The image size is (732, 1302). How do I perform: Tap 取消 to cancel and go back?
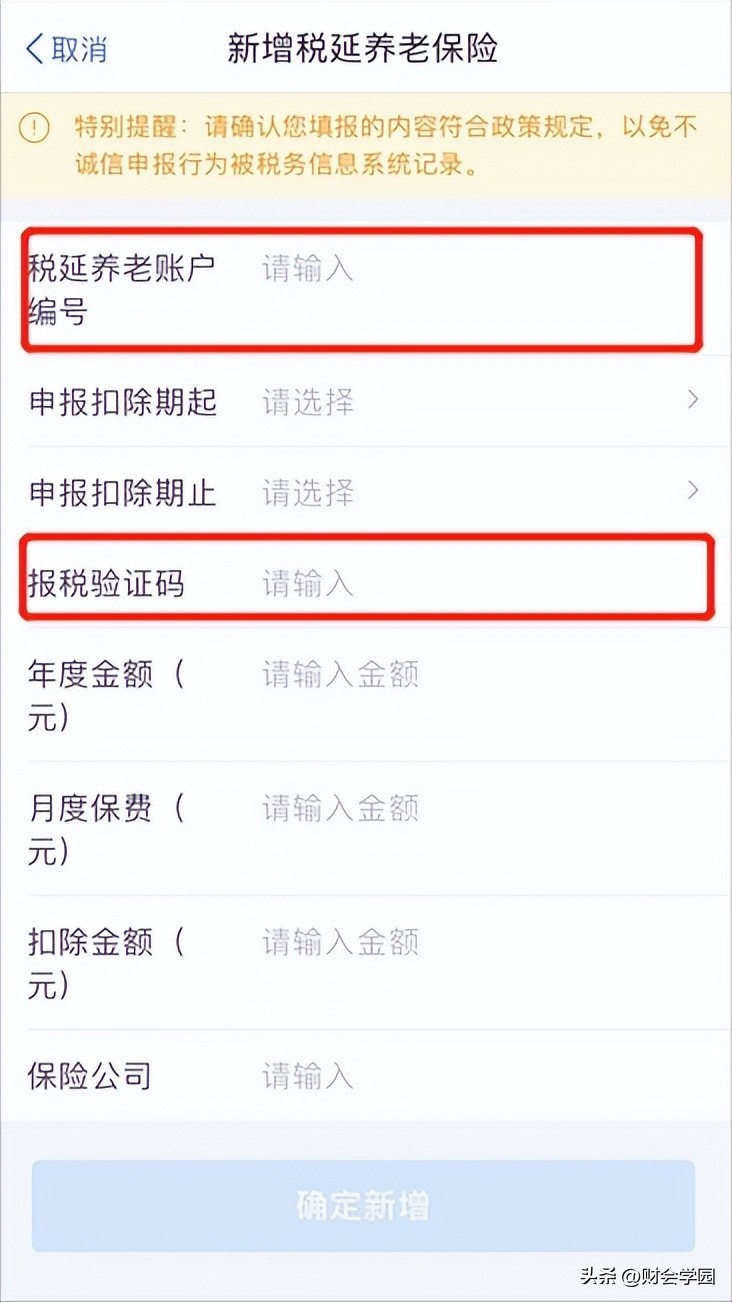tap(66, 49)
